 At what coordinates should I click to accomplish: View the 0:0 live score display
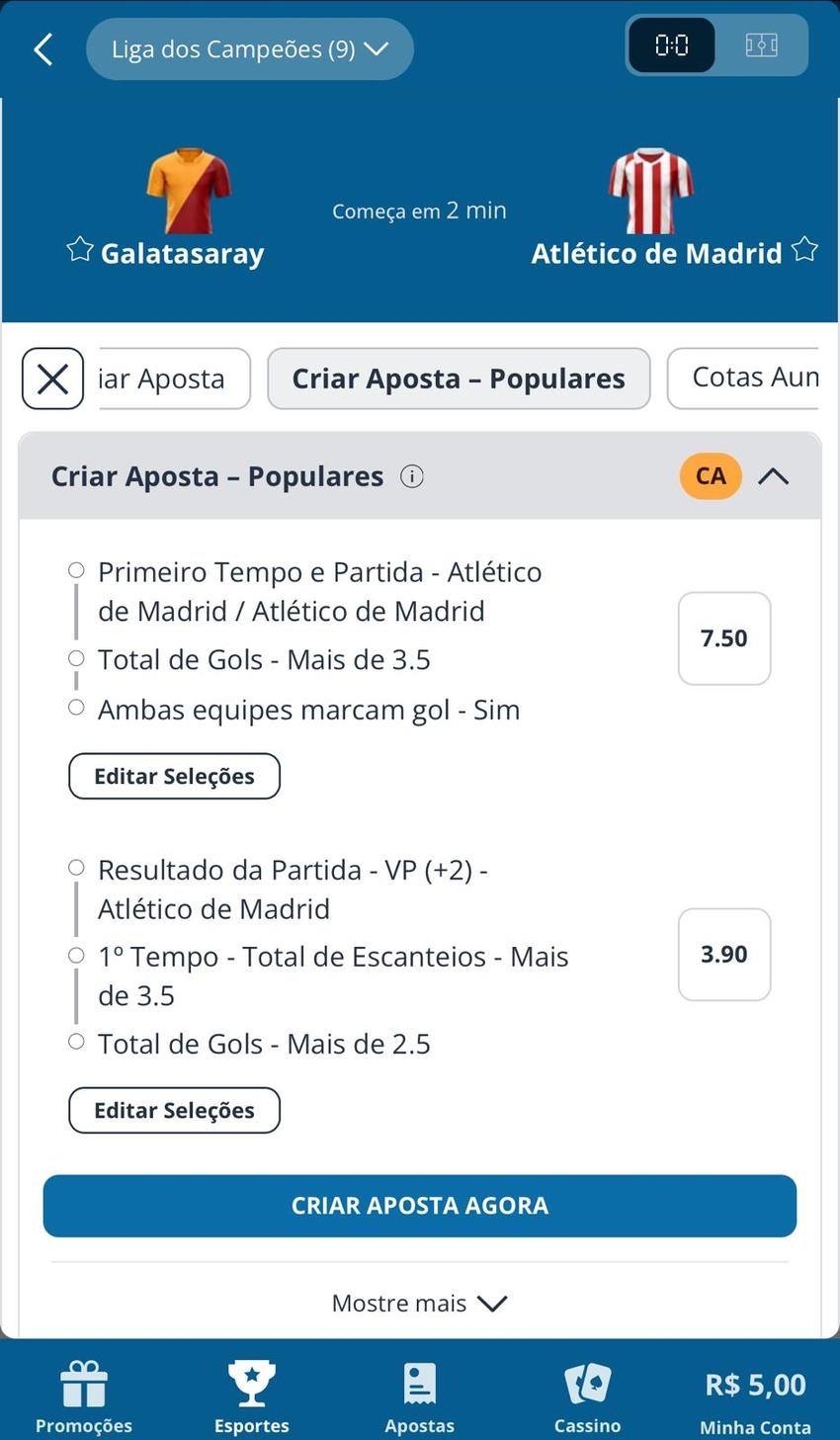pyautogui.click(x=671, y=44)
